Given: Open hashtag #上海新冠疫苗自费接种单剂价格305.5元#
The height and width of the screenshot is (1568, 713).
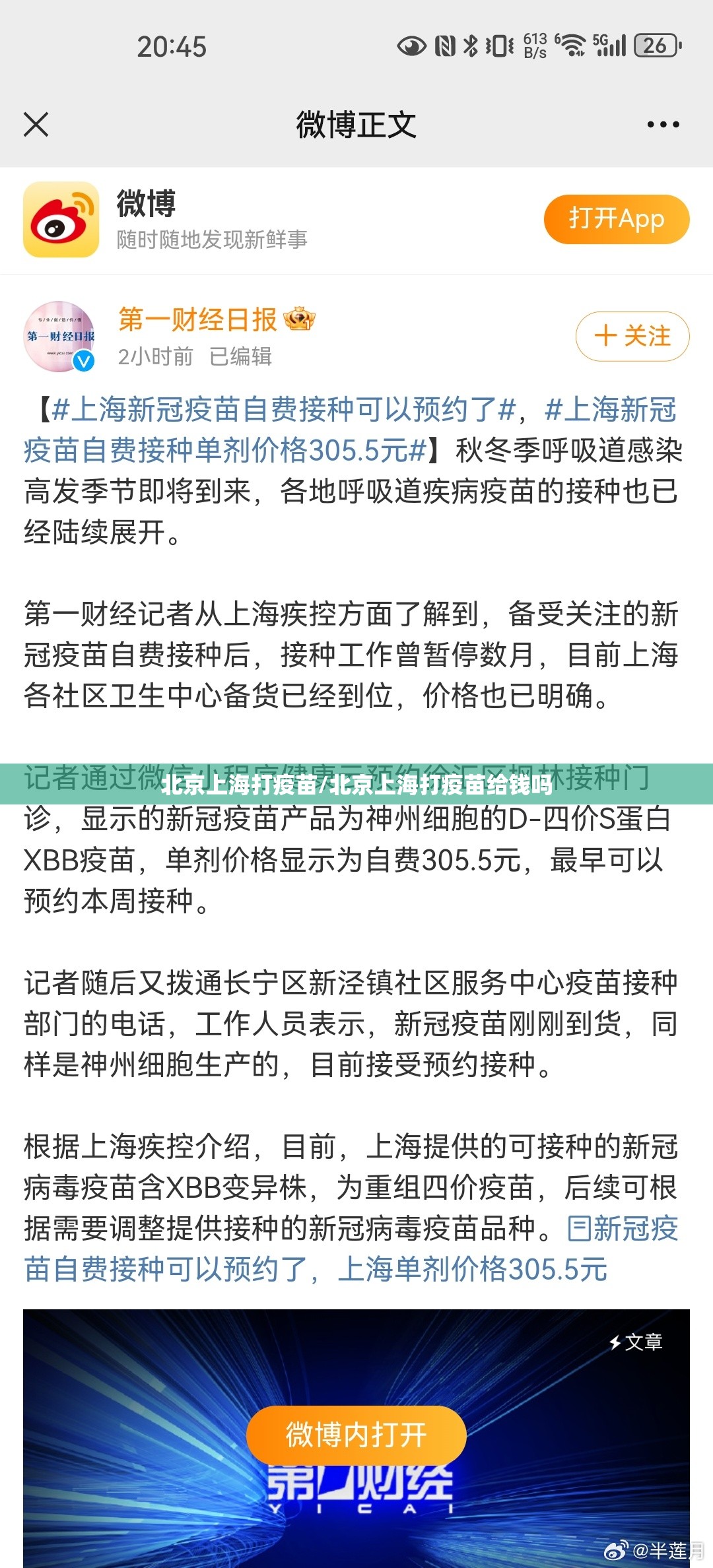Looking at the screenshot, I should (x=350, y=430).
